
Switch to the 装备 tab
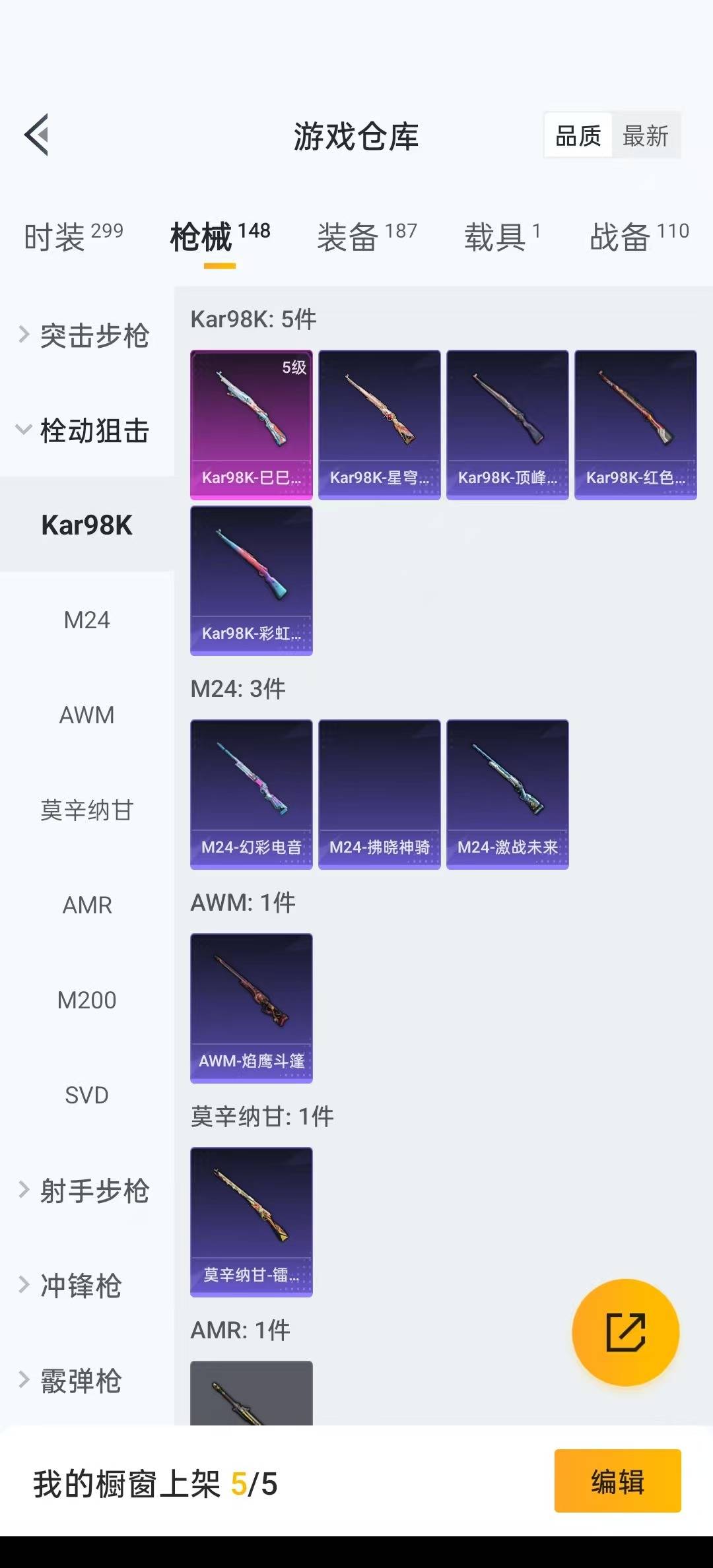tap(366, 236)
